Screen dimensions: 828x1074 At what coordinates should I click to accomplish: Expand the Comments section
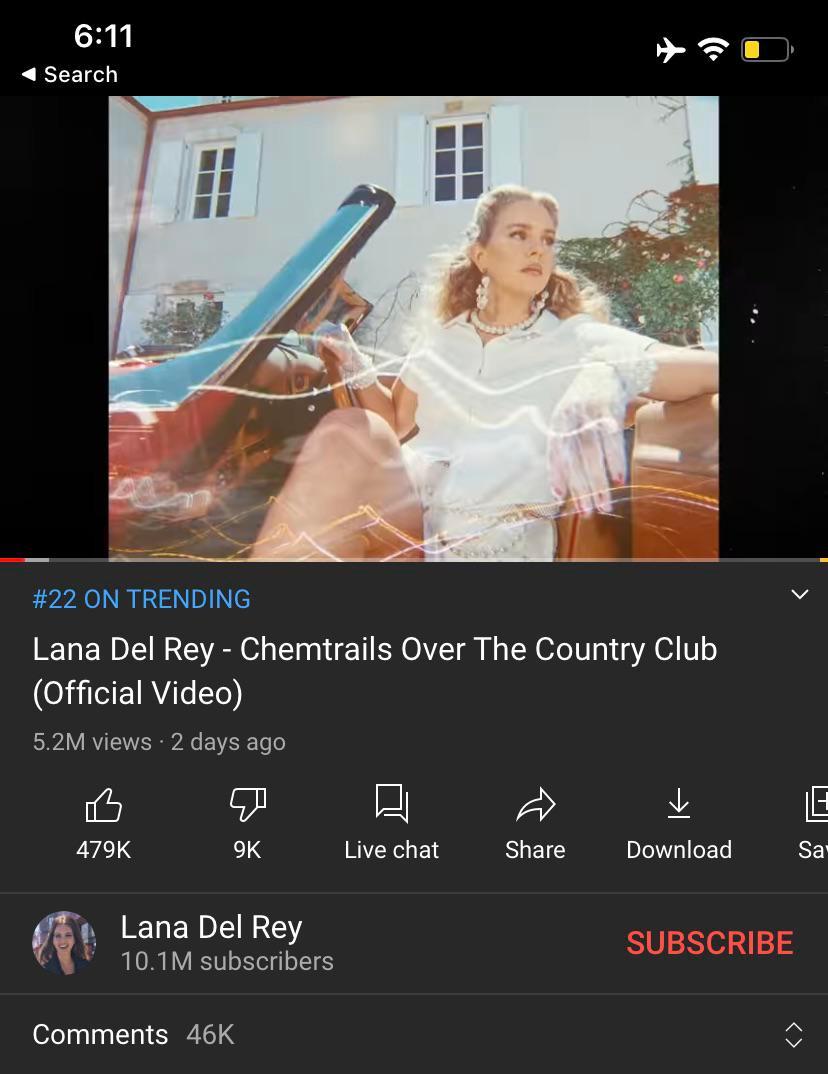pyautogui.click(x=100, y=1034)
